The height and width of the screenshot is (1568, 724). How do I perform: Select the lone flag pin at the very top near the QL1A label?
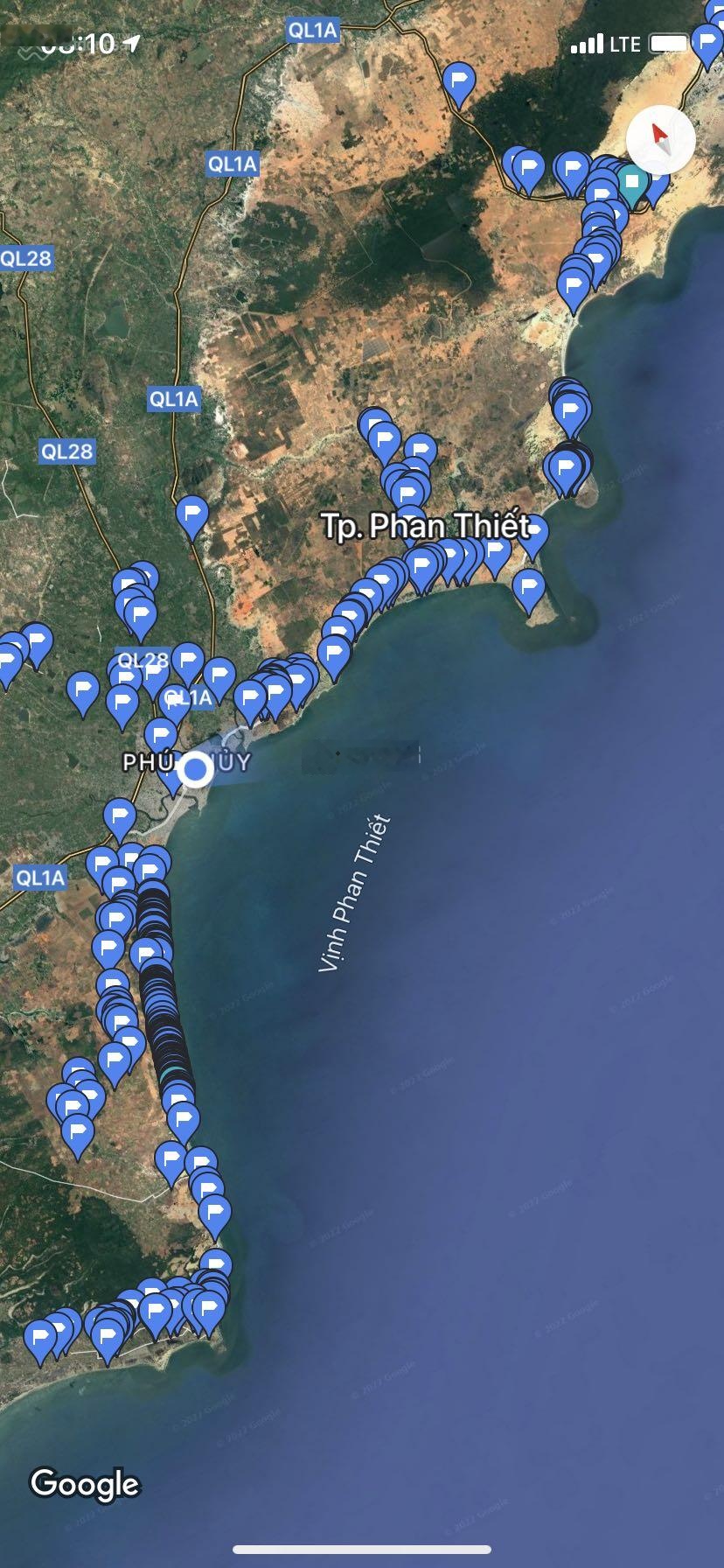coord(458,82)
